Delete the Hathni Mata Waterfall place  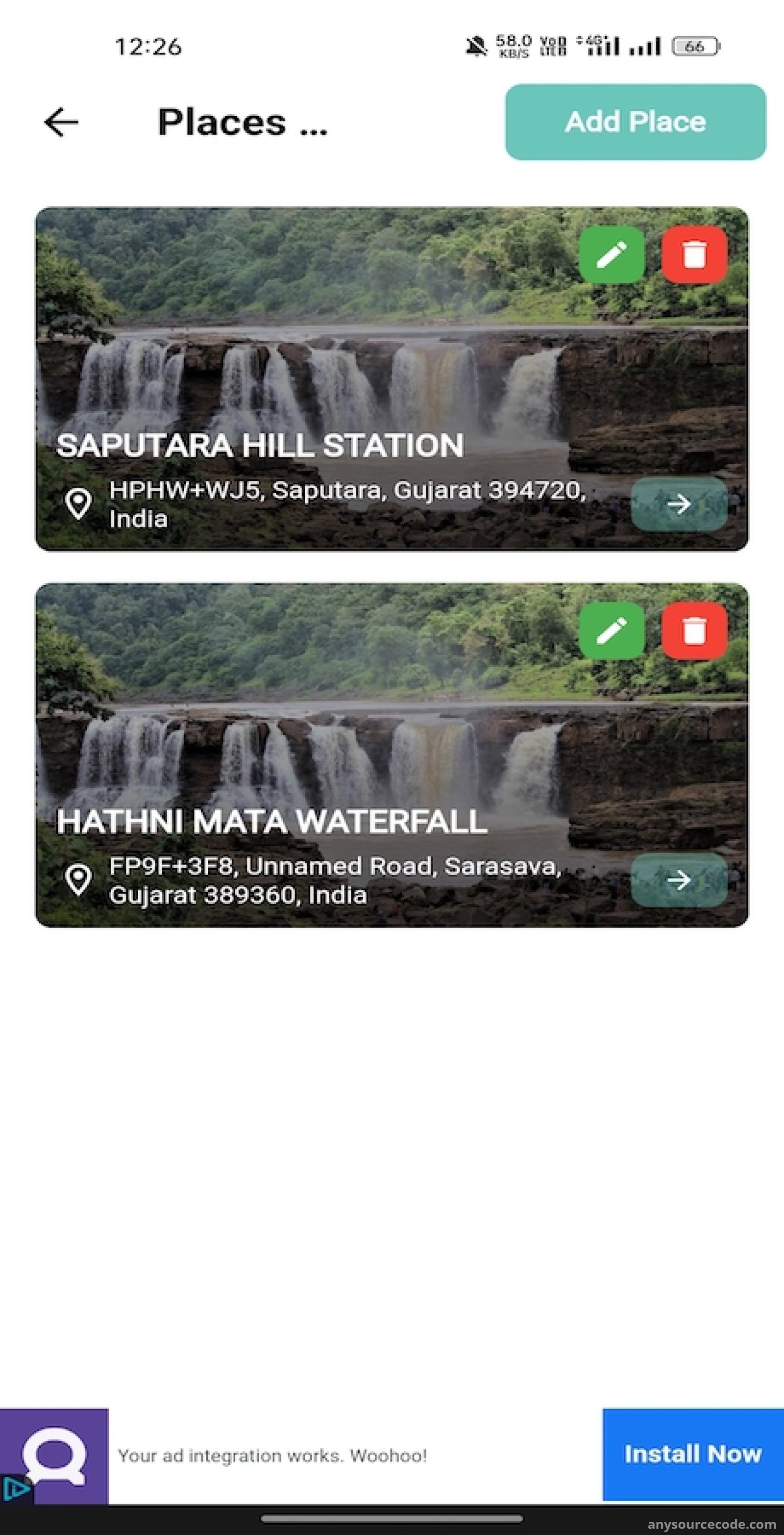pos(694,630)
